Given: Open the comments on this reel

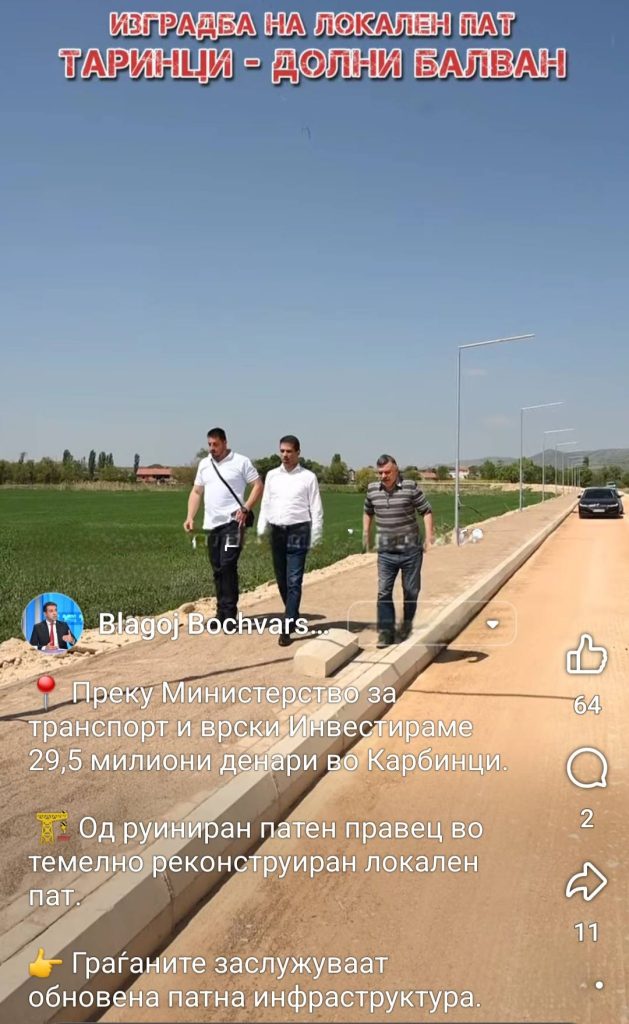Looking at the screenshot, I should click(x=587, y=769).
